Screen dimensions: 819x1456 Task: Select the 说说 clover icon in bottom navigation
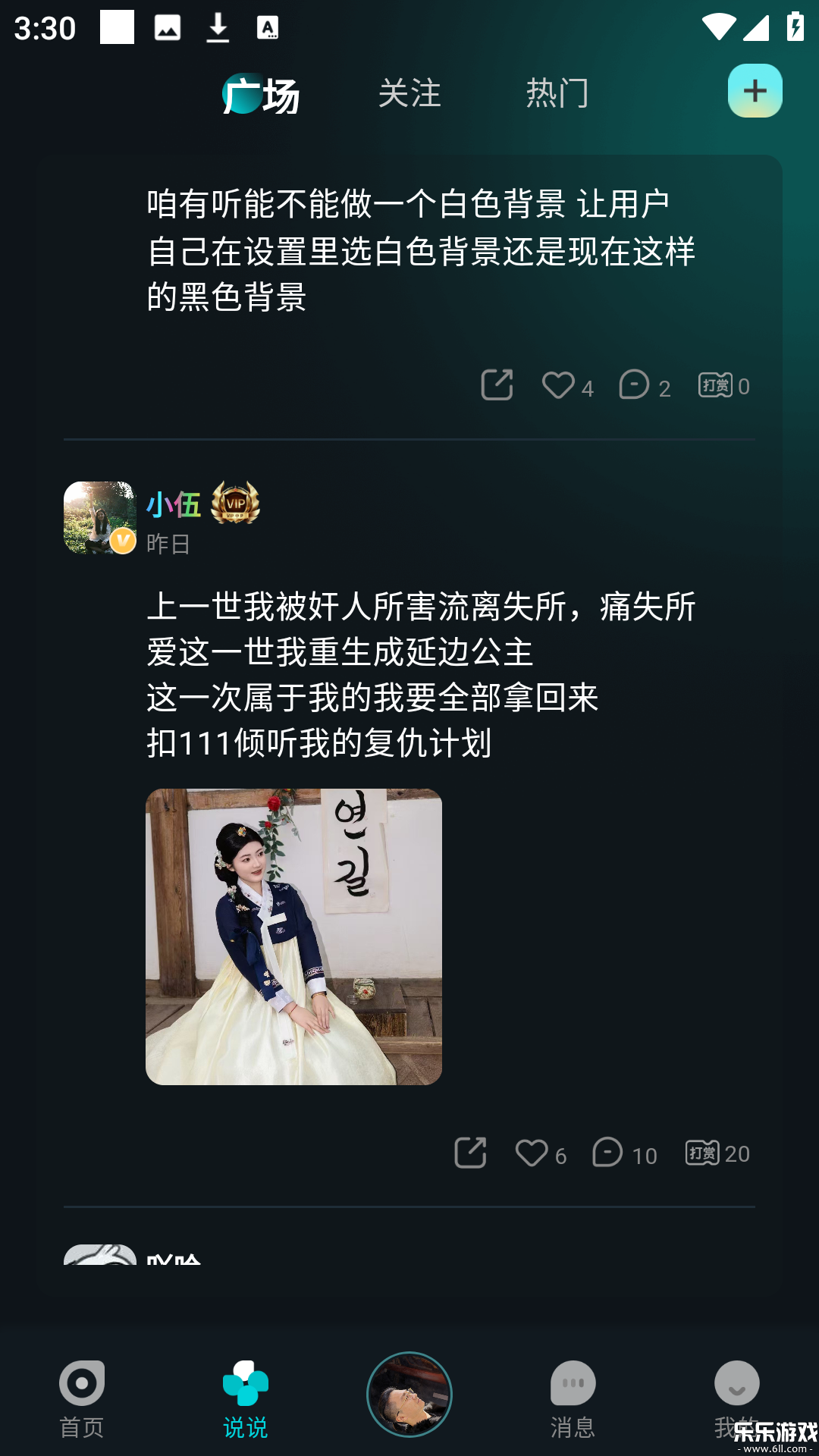tap(245, 1394)
